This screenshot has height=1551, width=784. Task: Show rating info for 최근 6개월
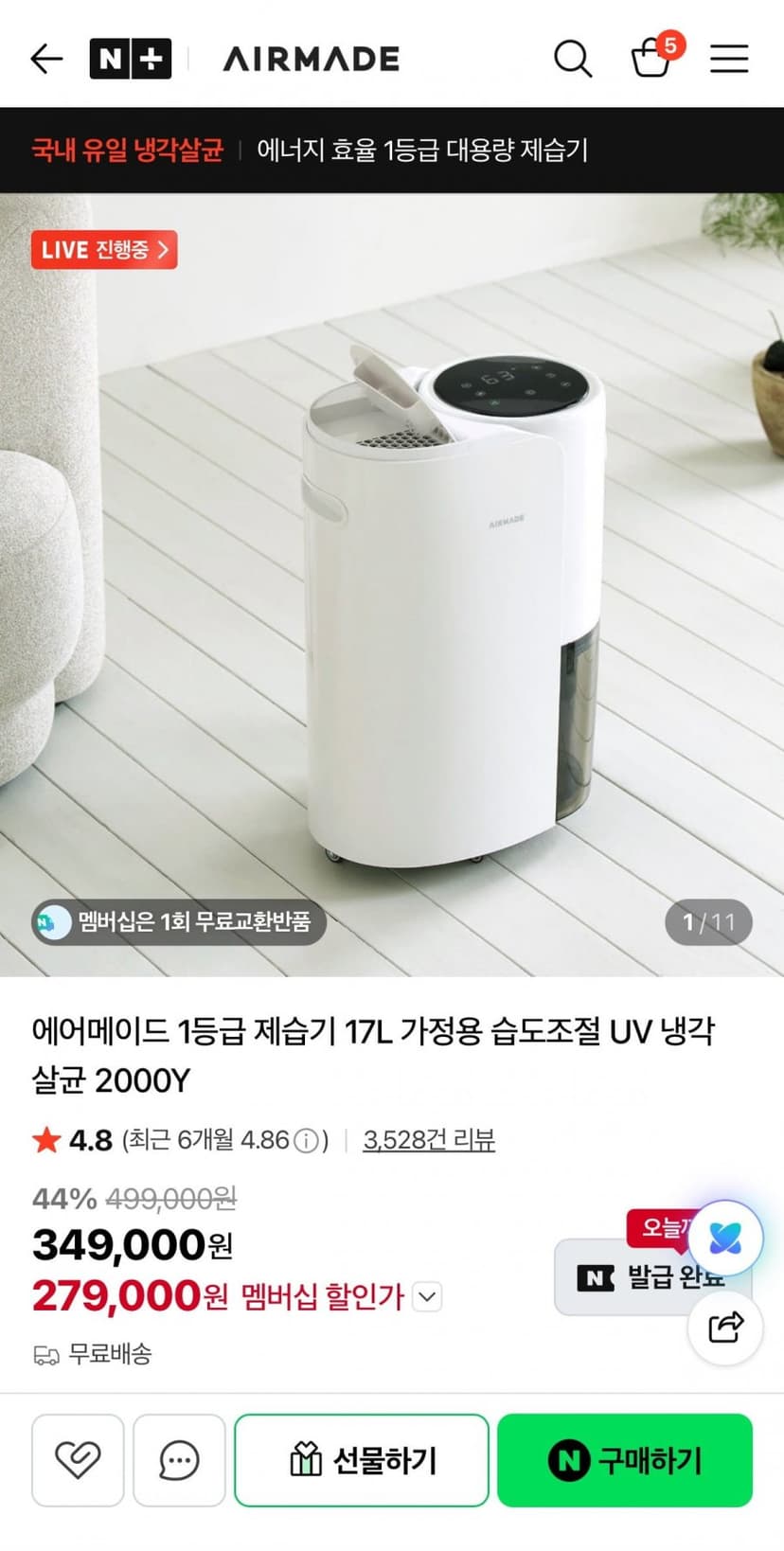pos(306,1141)
